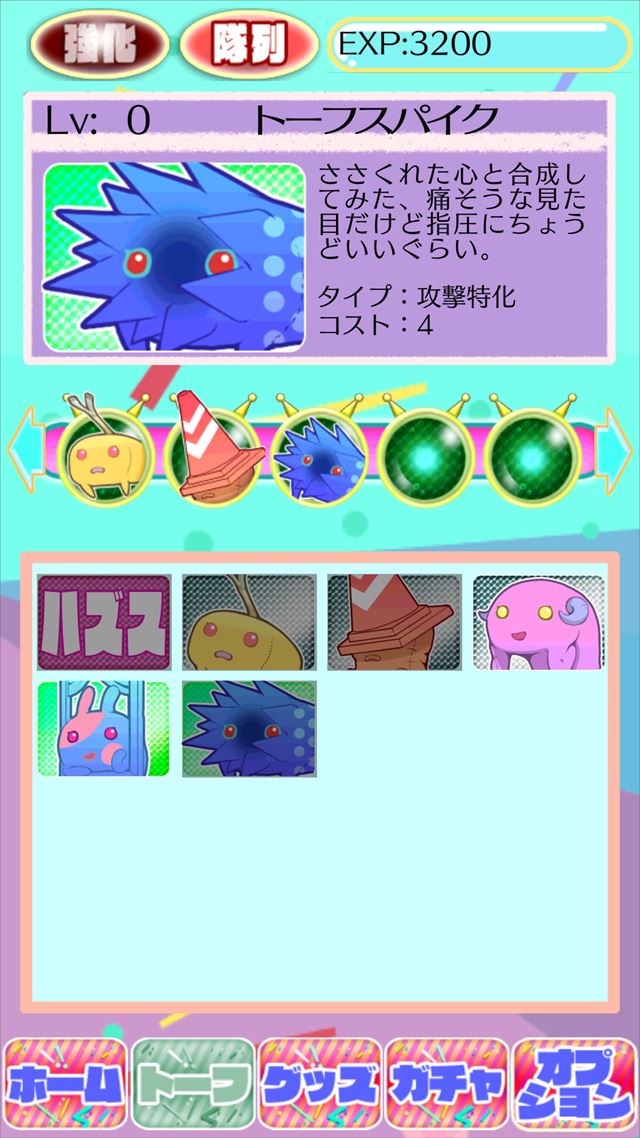This screenshot has width=640, height=1138.
Task: Select the fifth empty green team slot
Action: tap(532, 457)
